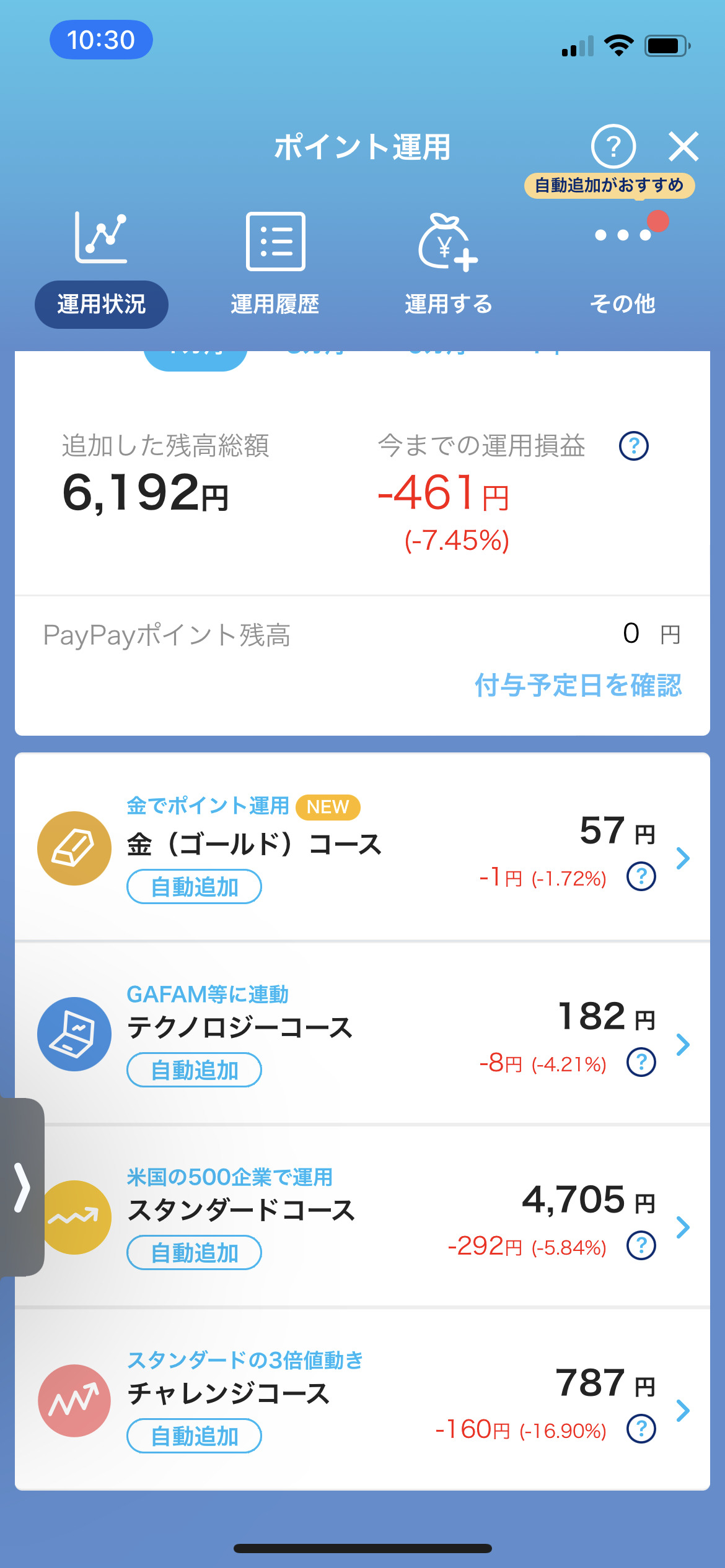This screenshot has width=725, height=1568.
Task: Go to the 運用する tab
Action: pyautogui.click(x=448, y=266)
